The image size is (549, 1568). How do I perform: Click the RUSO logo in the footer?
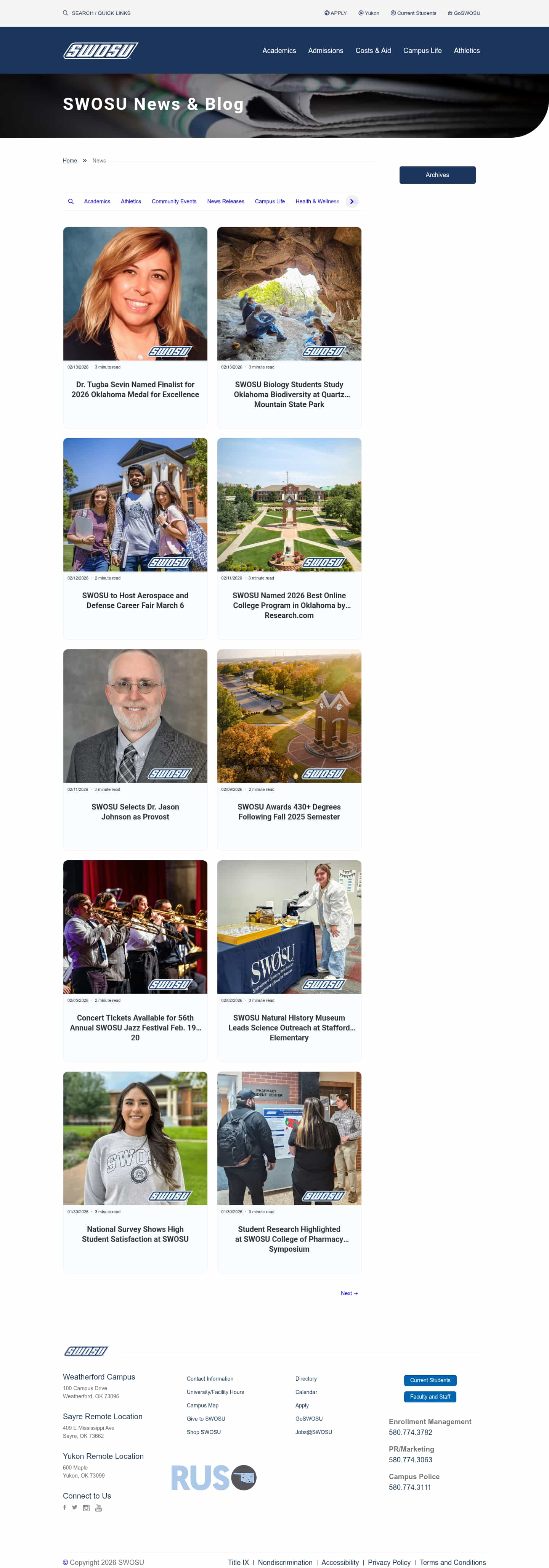[212, 1478]
